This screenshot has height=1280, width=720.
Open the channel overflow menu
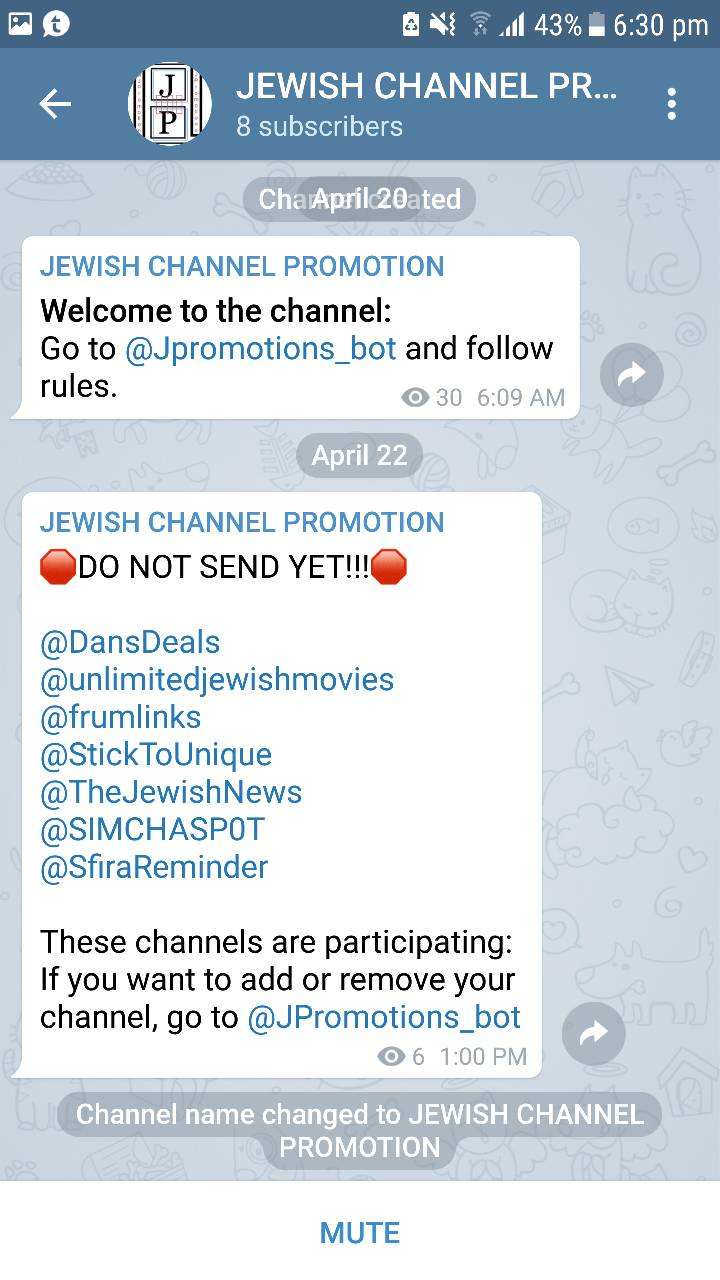click(x=671, y=104)
